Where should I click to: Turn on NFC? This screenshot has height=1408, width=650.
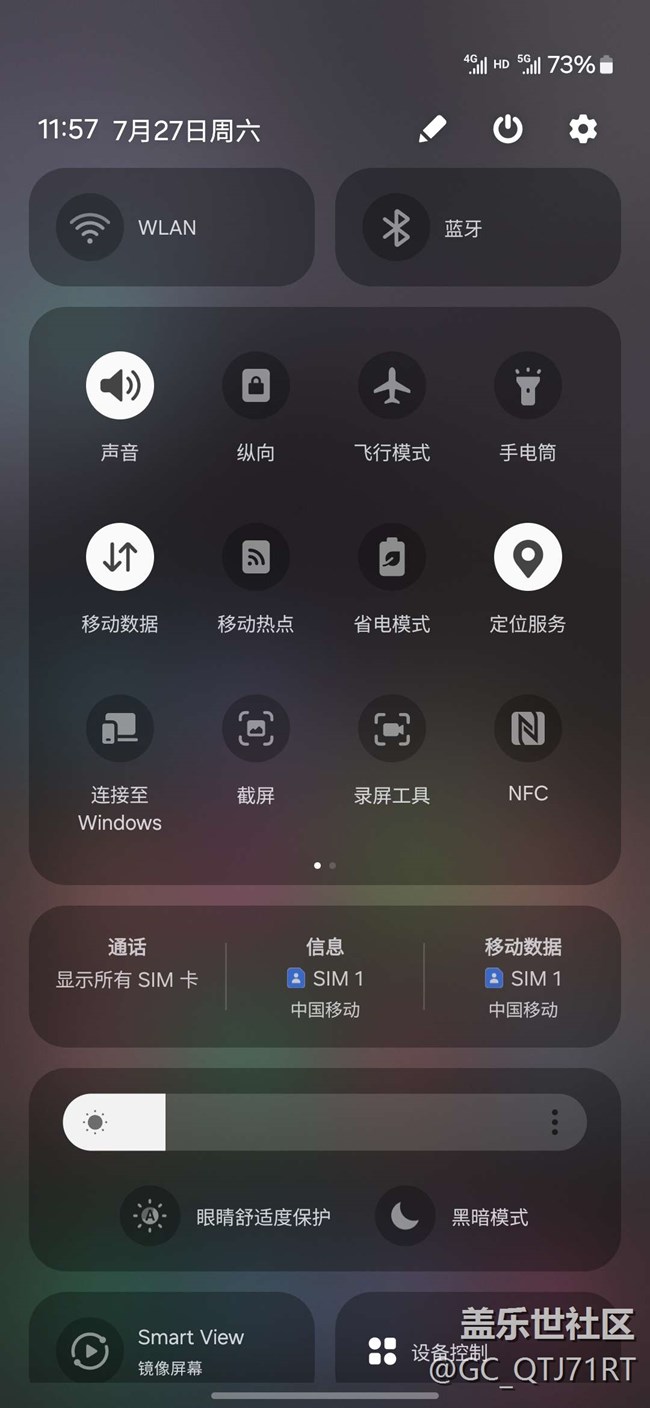(x=528, y=729)
